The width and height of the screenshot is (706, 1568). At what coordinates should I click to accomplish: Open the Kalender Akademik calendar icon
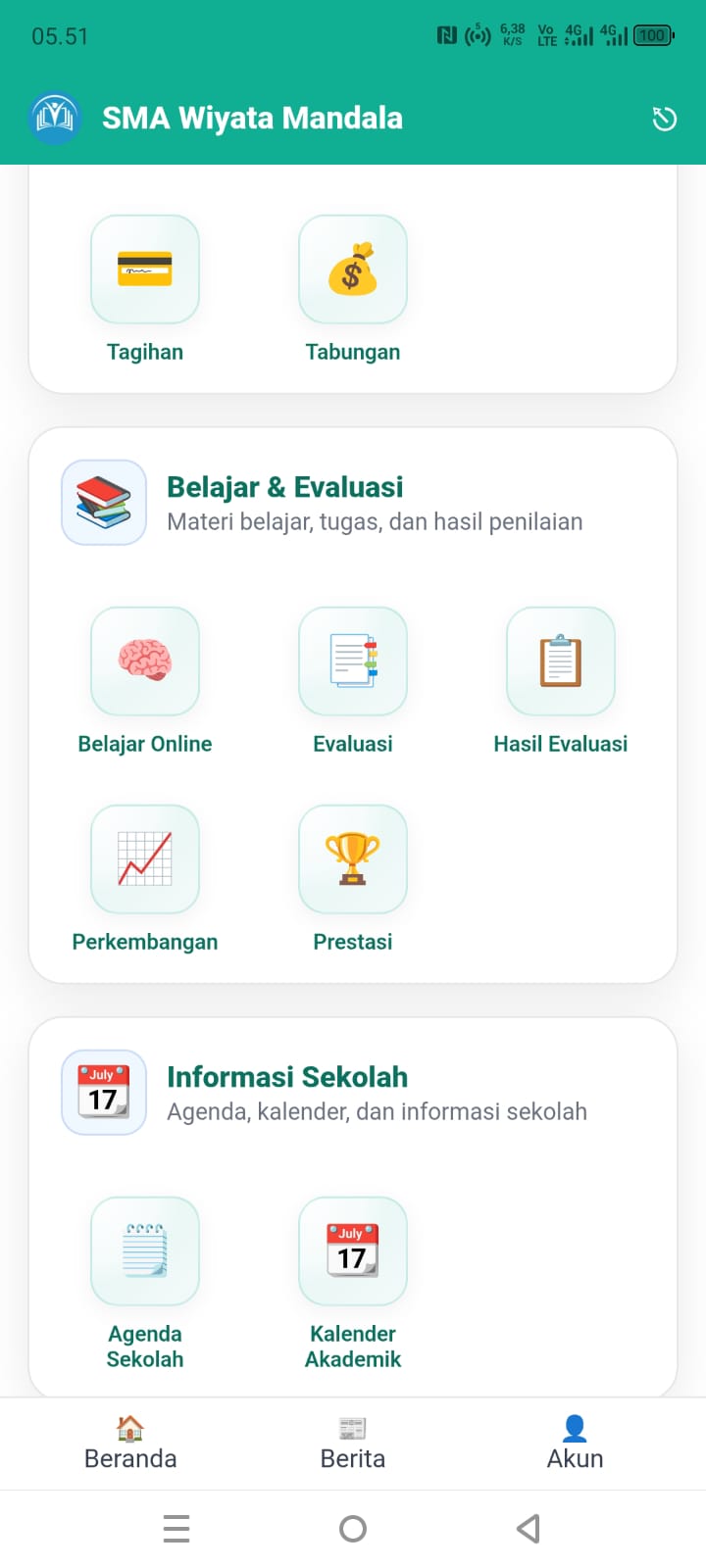point(353,1251)
